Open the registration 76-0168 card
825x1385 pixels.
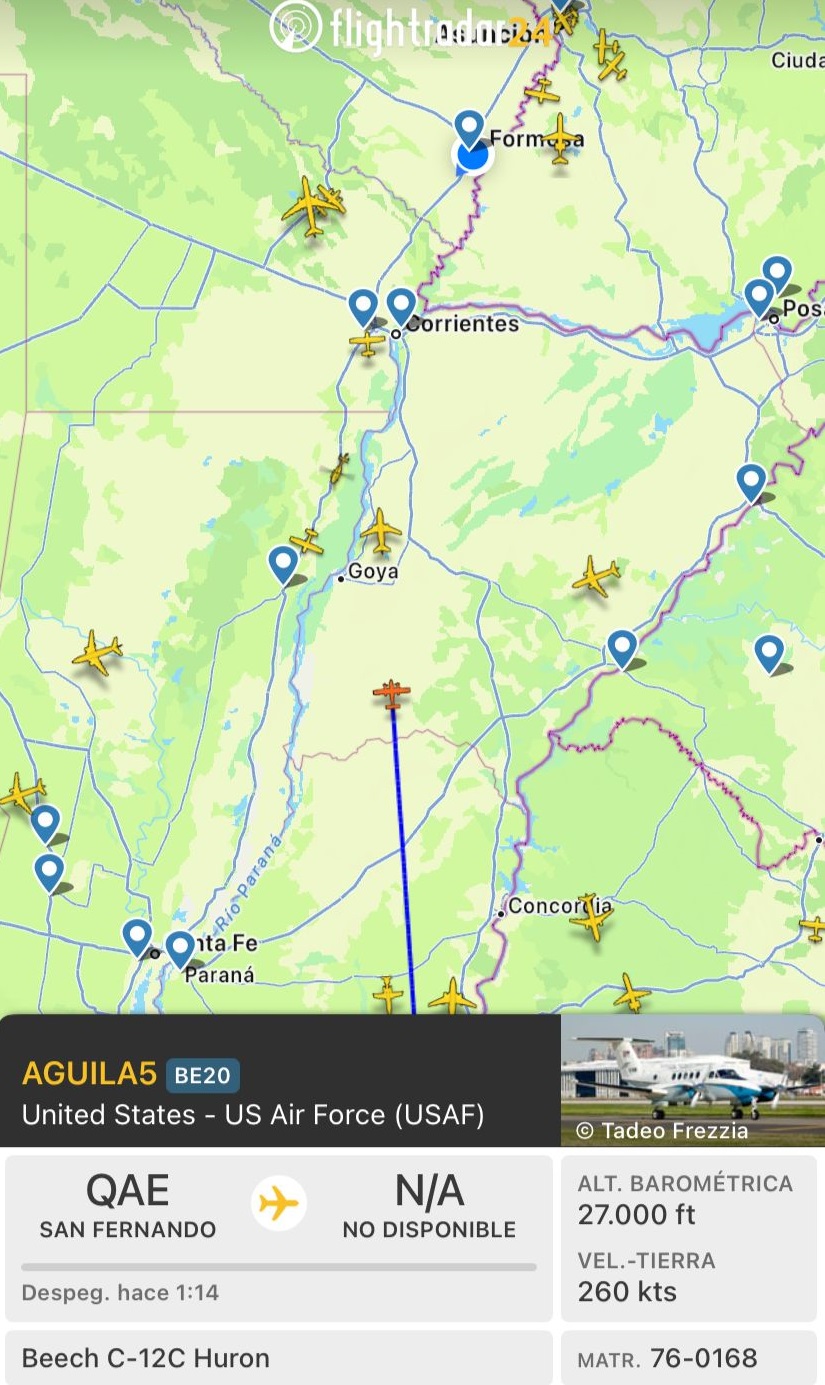coord(690,1358)
